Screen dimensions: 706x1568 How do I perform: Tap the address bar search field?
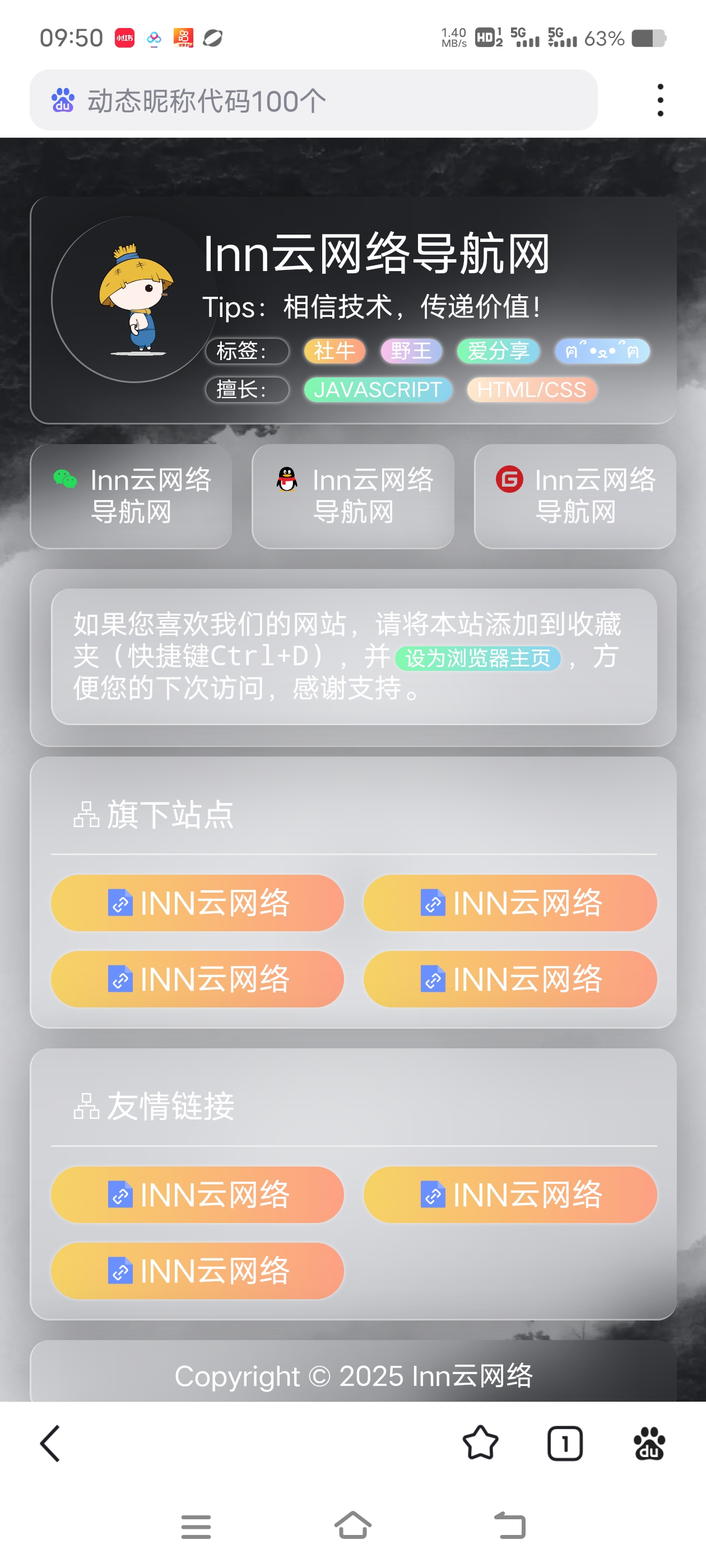pos(313,100)
